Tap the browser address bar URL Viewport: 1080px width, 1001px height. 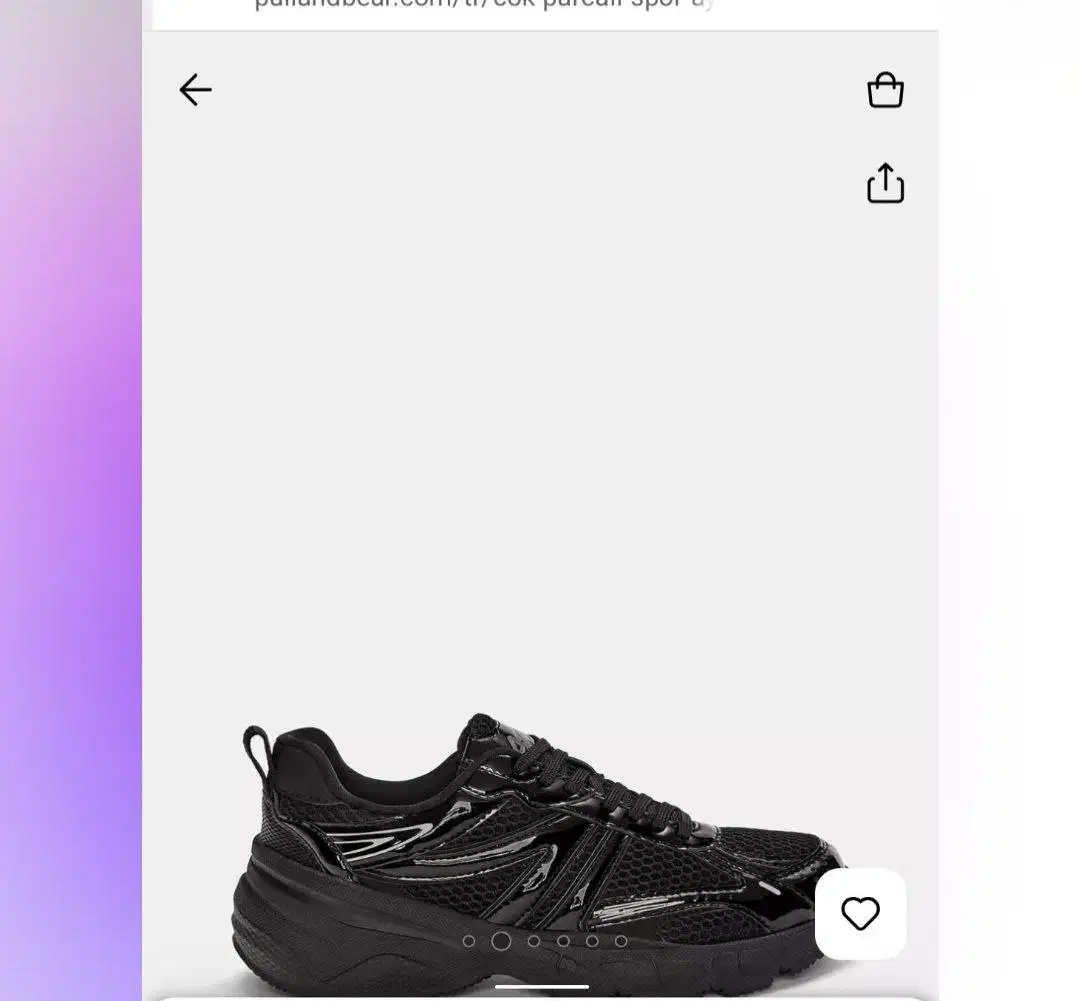tap(484, 6)
